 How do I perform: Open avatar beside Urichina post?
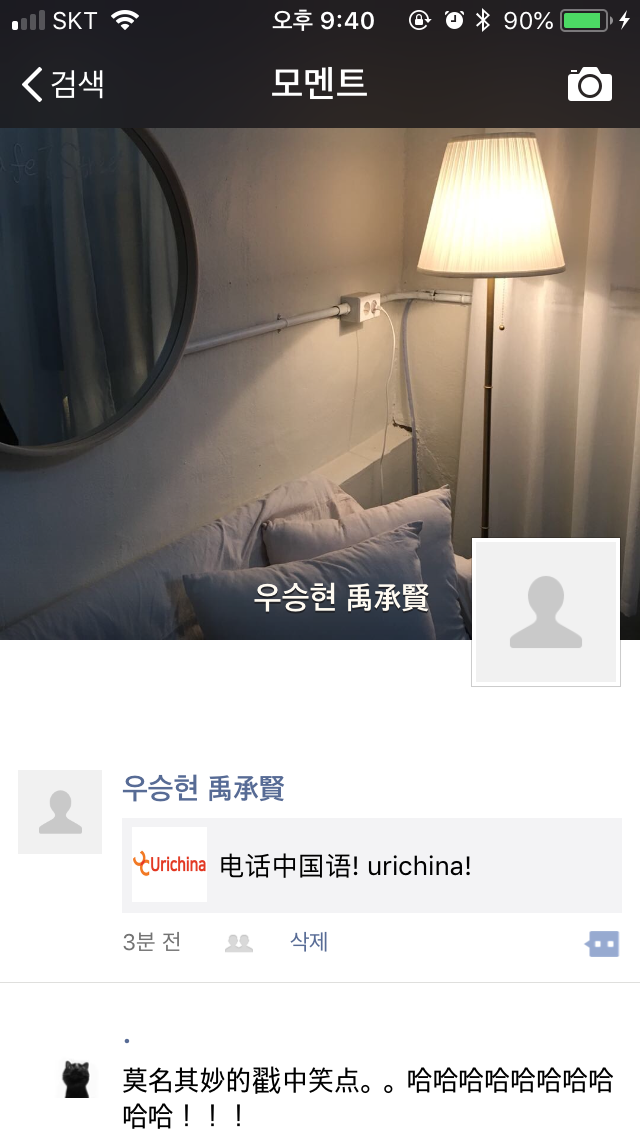pyautogui.click(x=60, y=812)
